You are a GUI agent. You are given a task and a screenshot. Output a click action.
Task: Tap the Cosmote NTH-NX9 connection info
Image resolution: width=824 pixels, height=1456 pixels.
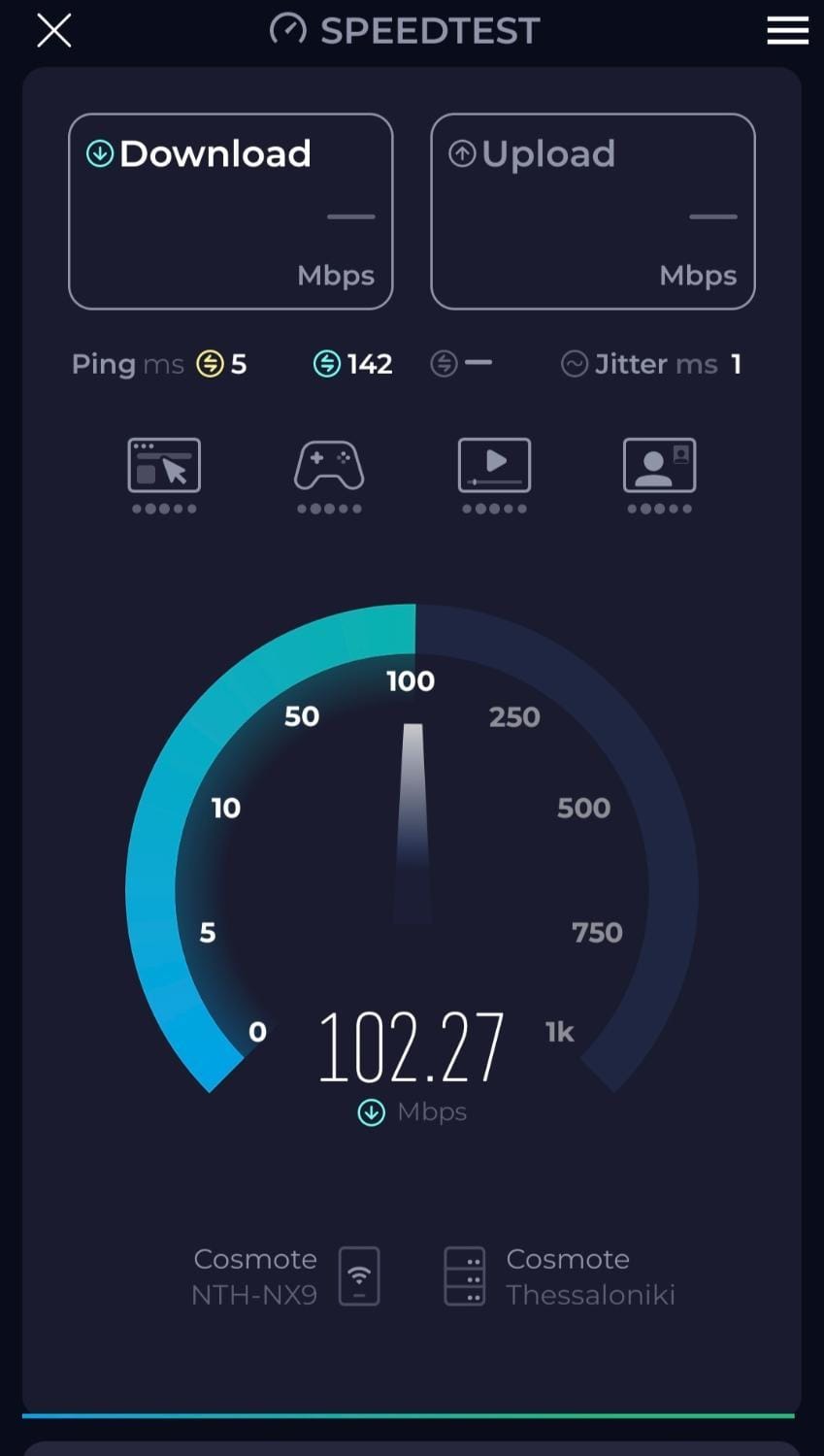coord(285,1276)
